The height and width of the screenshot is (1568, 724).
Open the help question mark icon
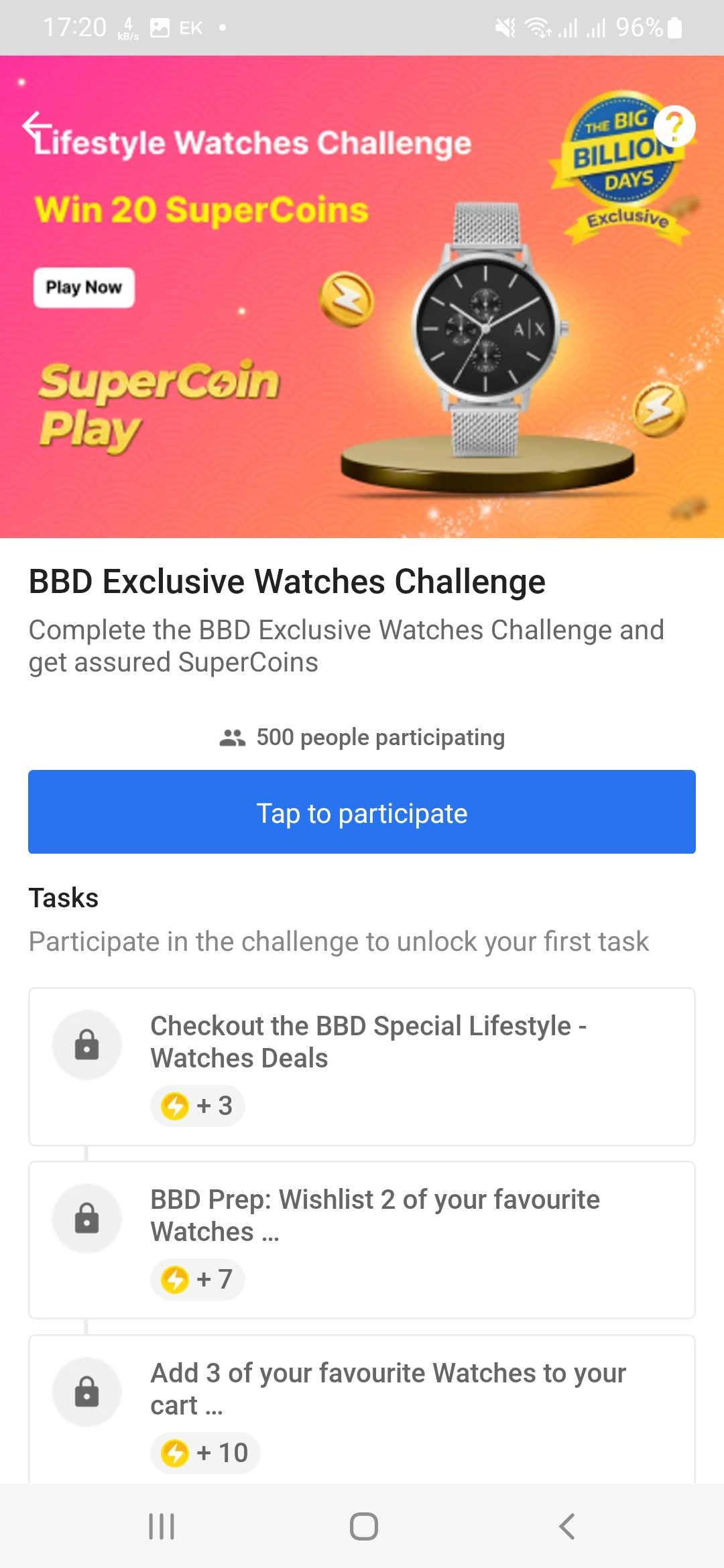(x=674, y=126)
